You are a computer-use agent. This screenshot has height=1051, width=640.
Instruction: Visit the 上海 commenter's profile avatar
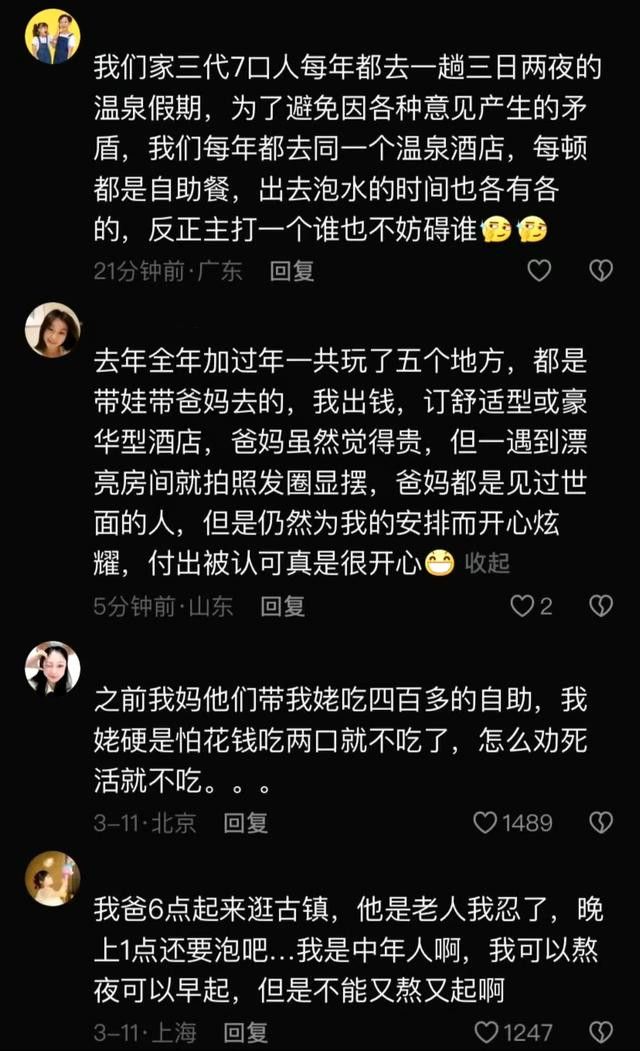click(52, 878)
